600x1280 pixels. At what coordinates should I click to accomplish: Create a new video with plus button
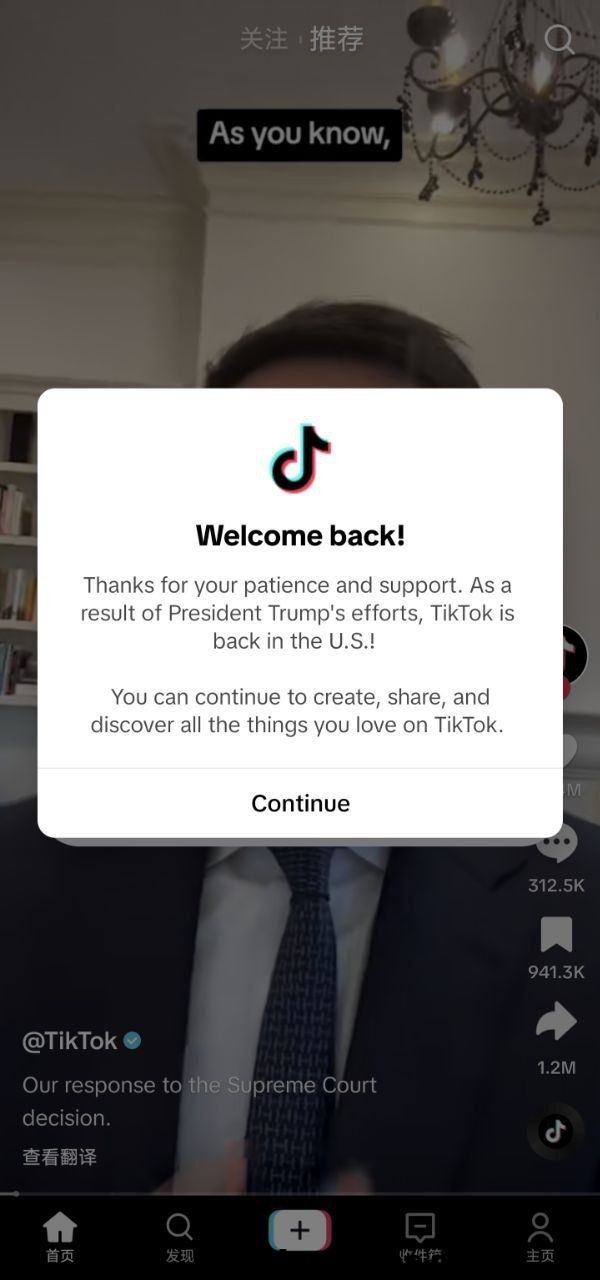(x=300, y=1230)
